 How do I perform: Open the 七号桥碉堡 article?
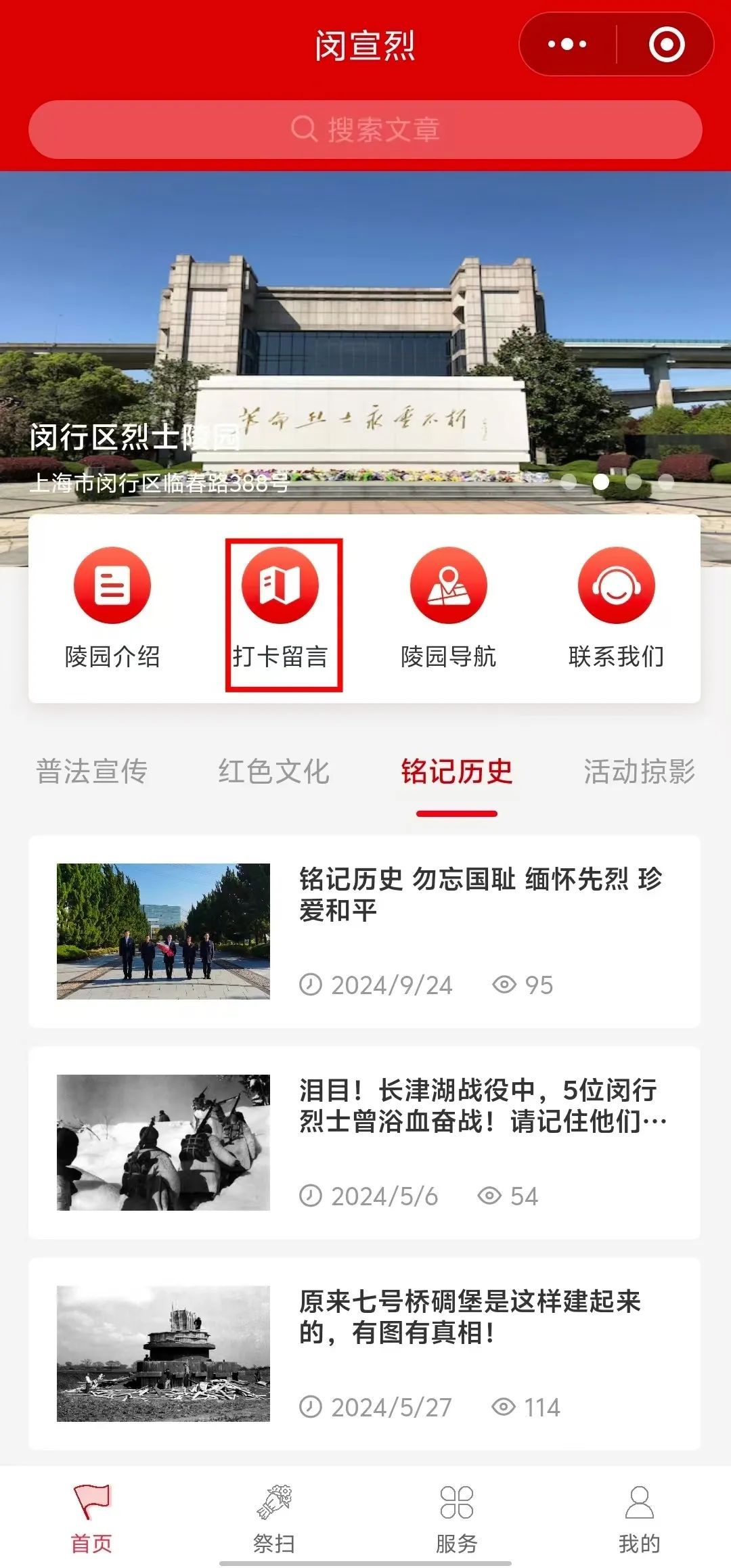470,1317
